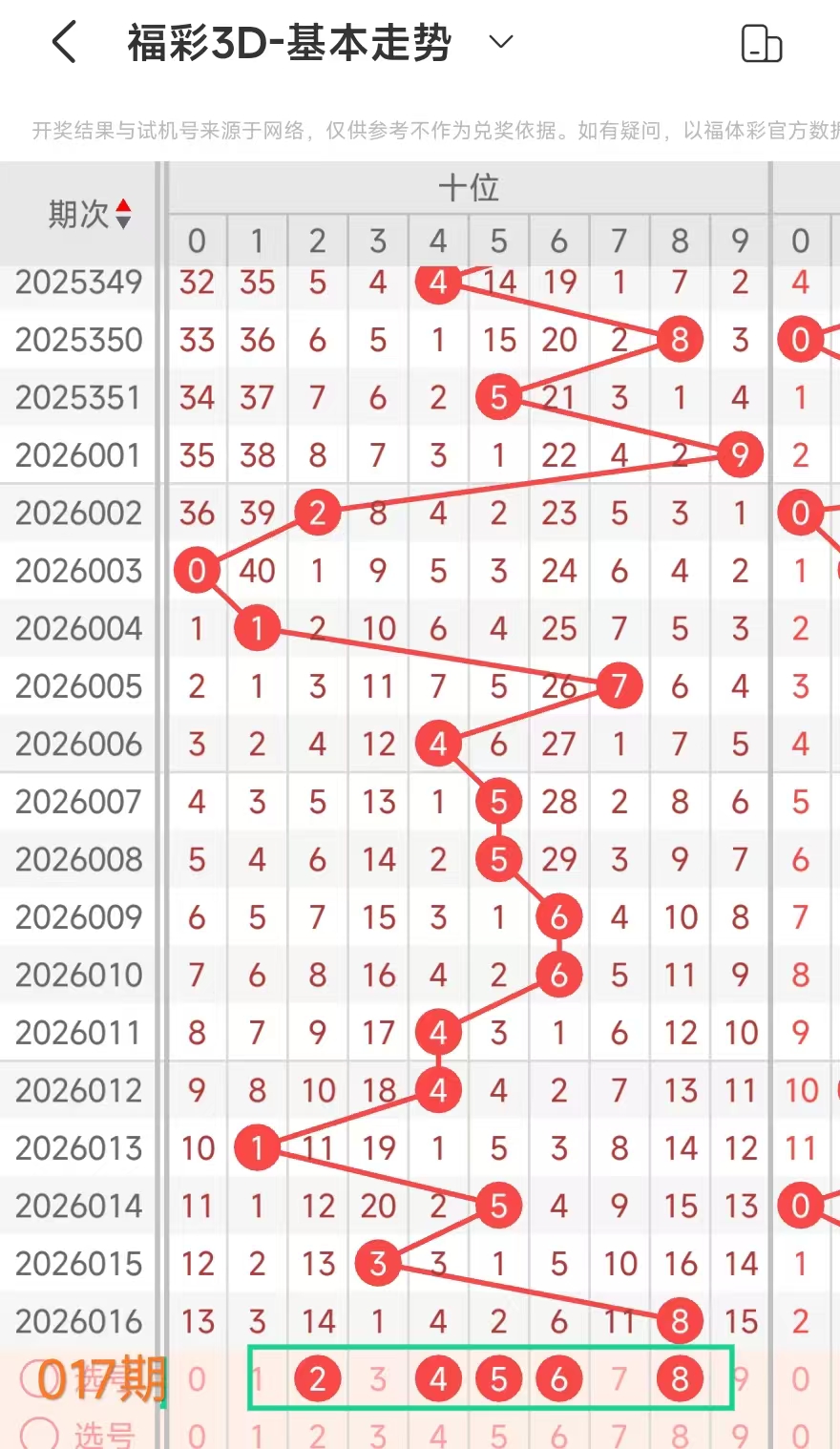Pick number 6 in the 017期 selection row
Screen dimensions: 840x1449
[x=559, y=1378]
